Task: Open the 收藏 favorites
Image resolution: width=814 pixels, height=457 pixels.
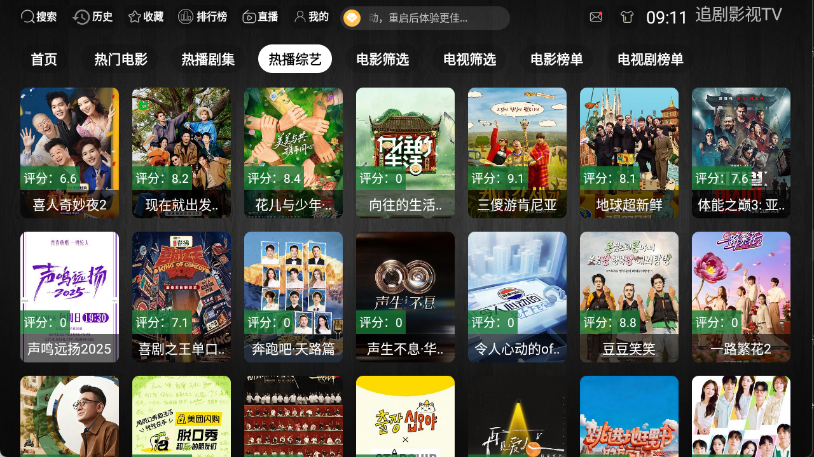Action: tap(145, 17)
